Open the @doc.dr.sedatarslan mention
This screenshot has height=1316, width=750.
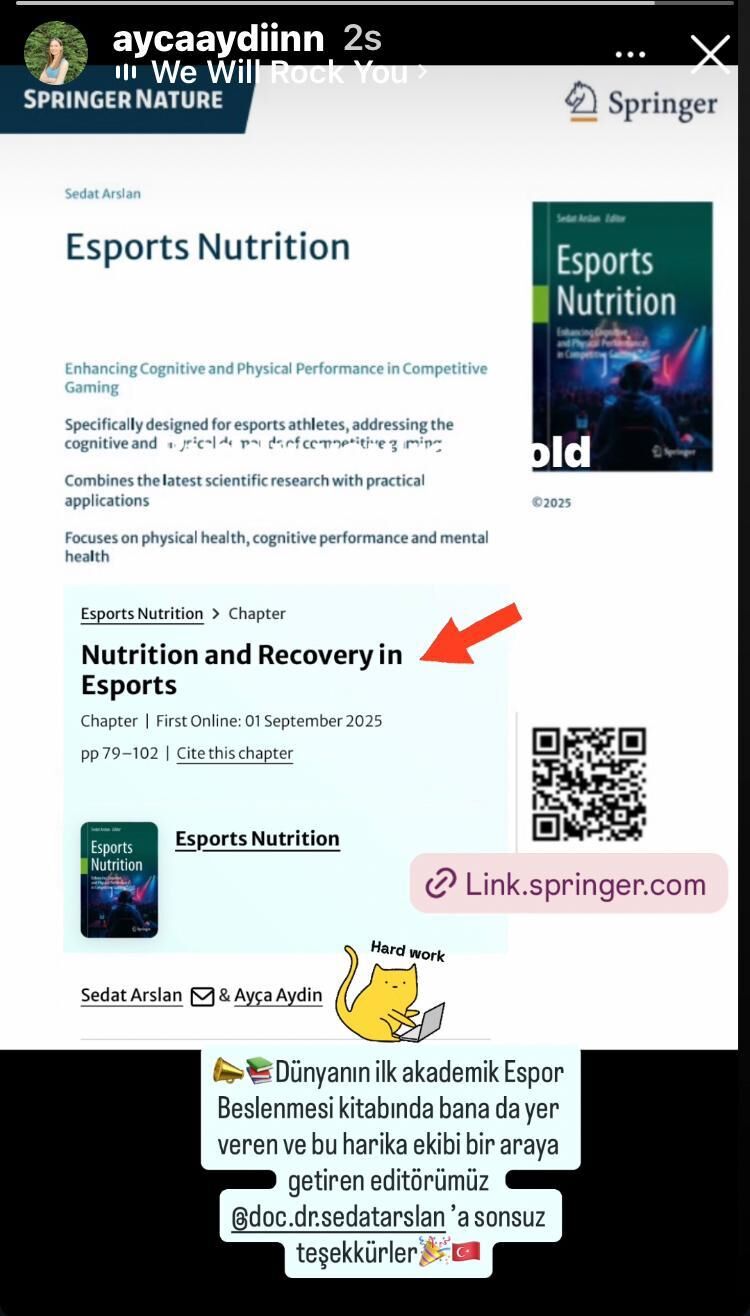pyautogui.click(x=338, y=1218)
